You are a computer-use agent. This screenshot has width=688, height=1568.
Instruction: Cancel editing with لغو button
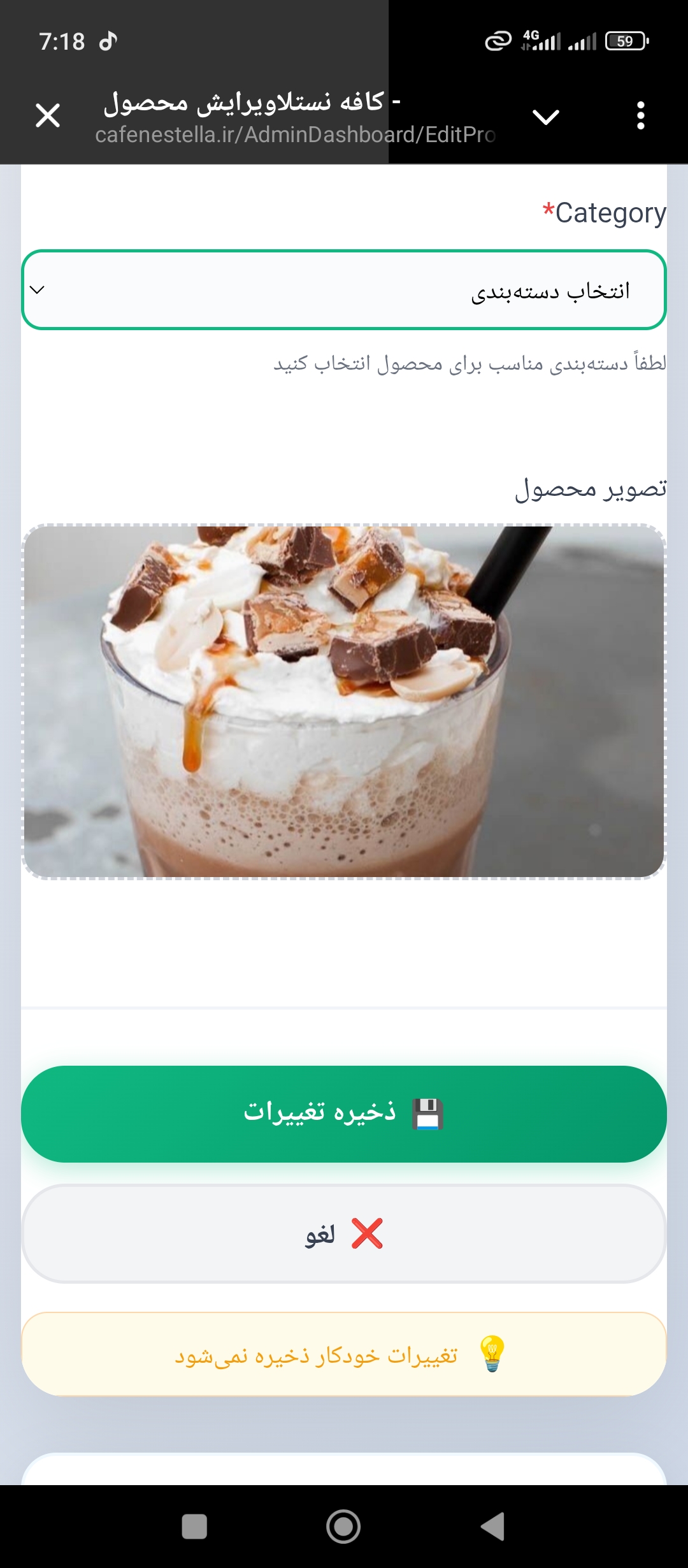[344, 1233]
